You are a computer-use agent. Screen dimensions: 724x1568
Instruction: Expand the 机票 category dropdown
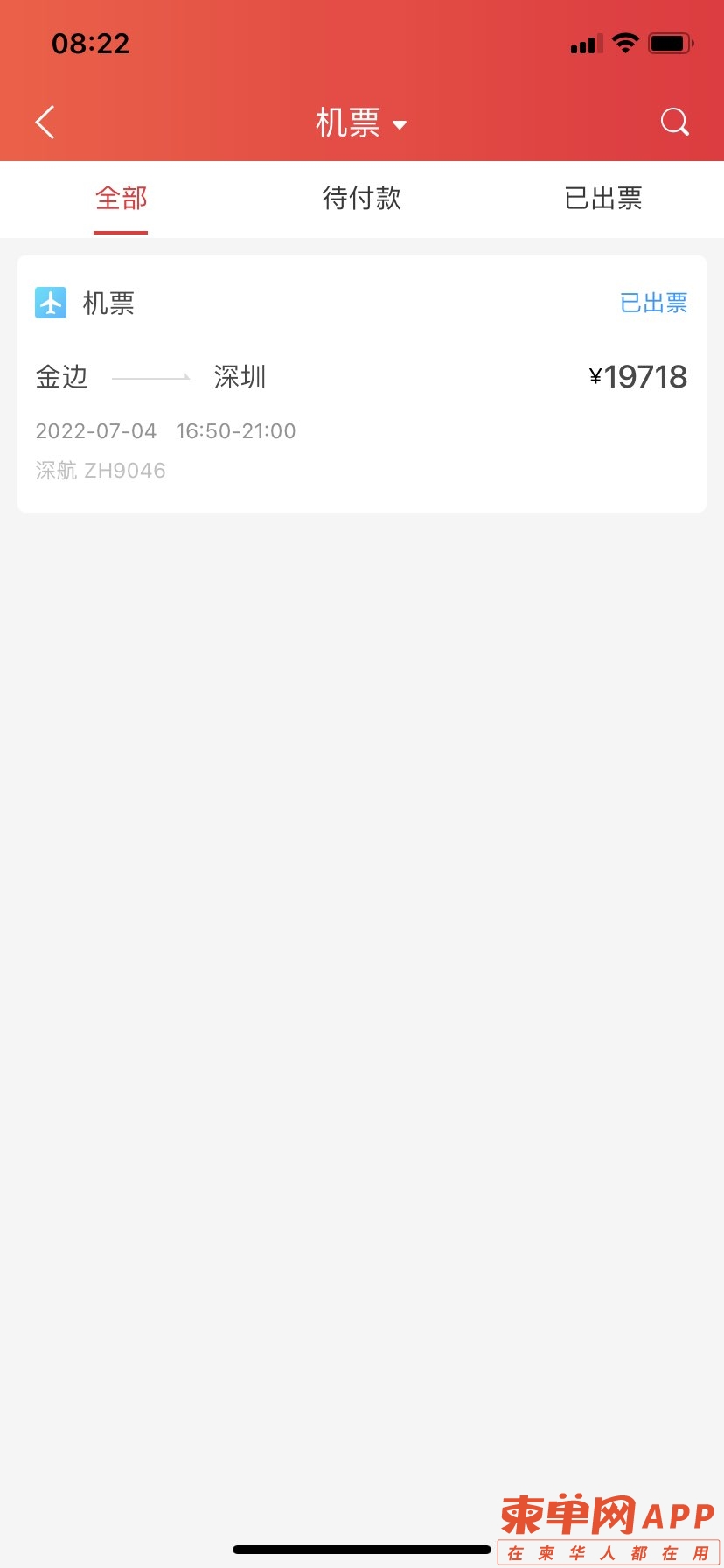(x=361, y=123)
